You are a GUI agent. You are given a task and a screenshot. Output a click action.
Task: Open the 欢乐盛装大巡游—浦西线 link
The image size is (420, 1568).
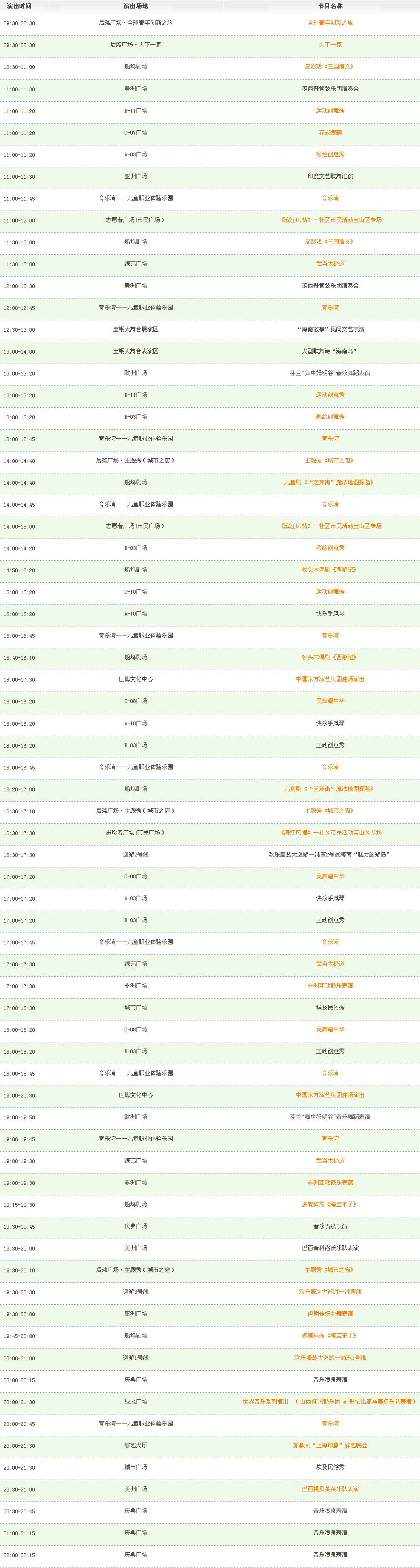point(330,1292)
